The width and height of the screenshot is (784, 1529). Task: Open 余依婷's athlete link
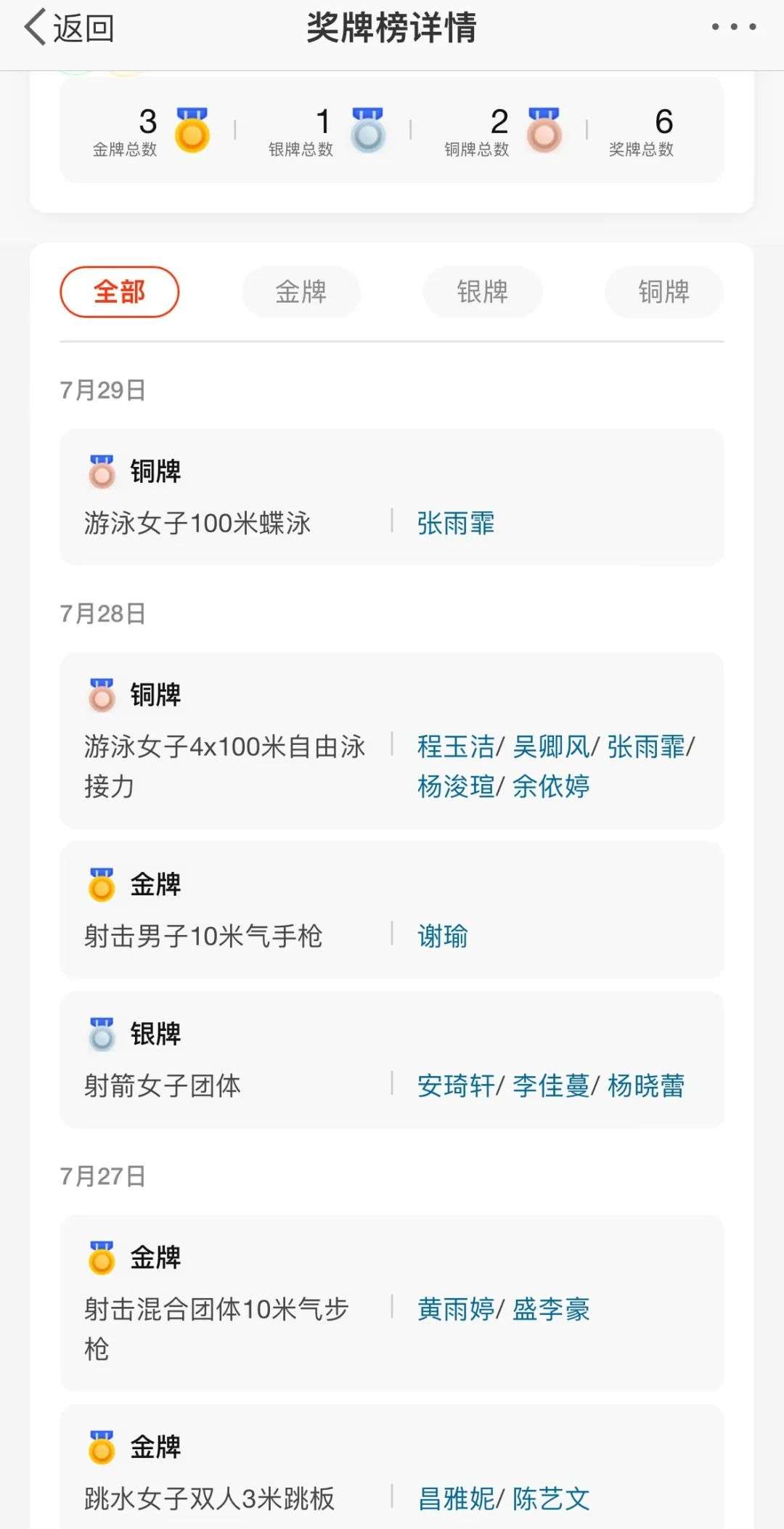point(551,786)
